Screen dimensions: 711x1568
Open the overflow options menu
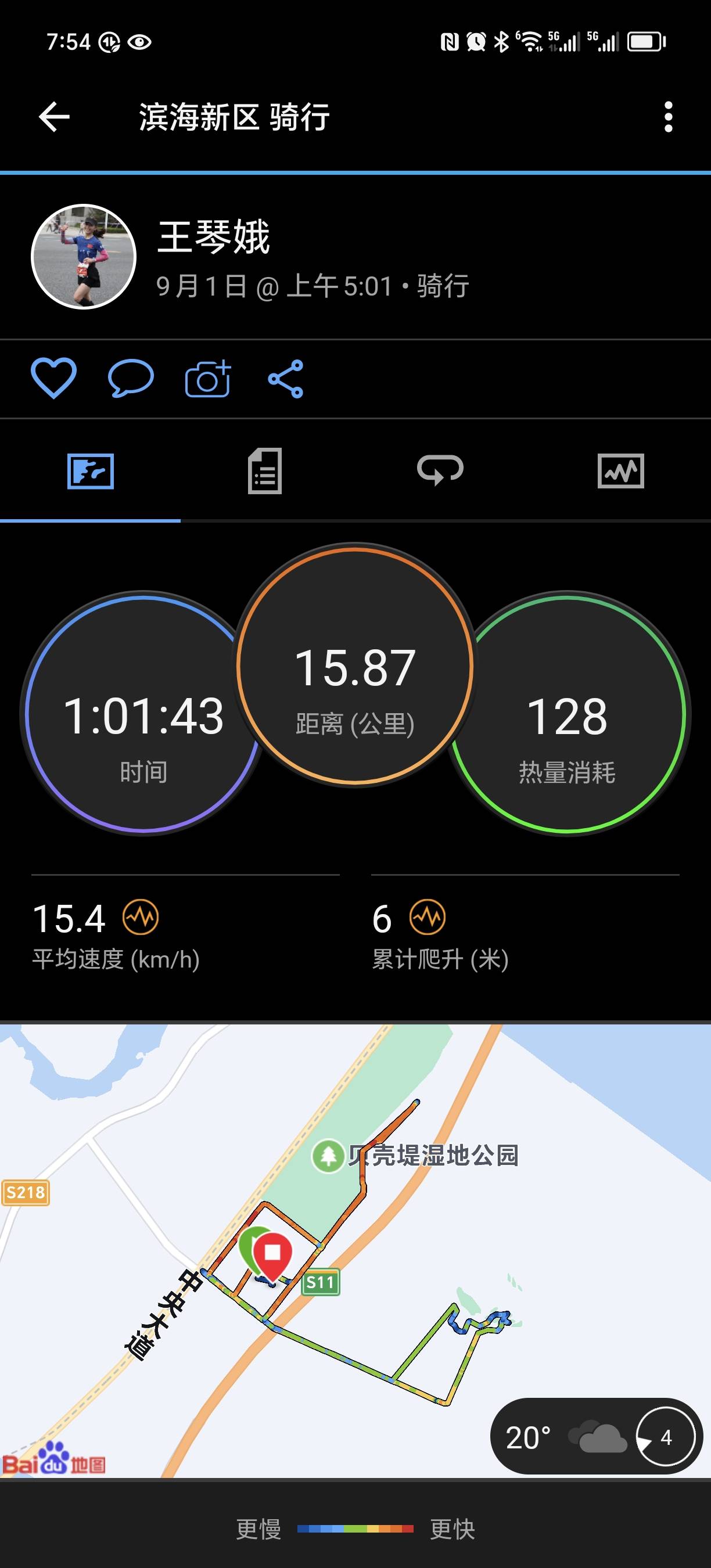pyautogui.click(x=669, y=117)
